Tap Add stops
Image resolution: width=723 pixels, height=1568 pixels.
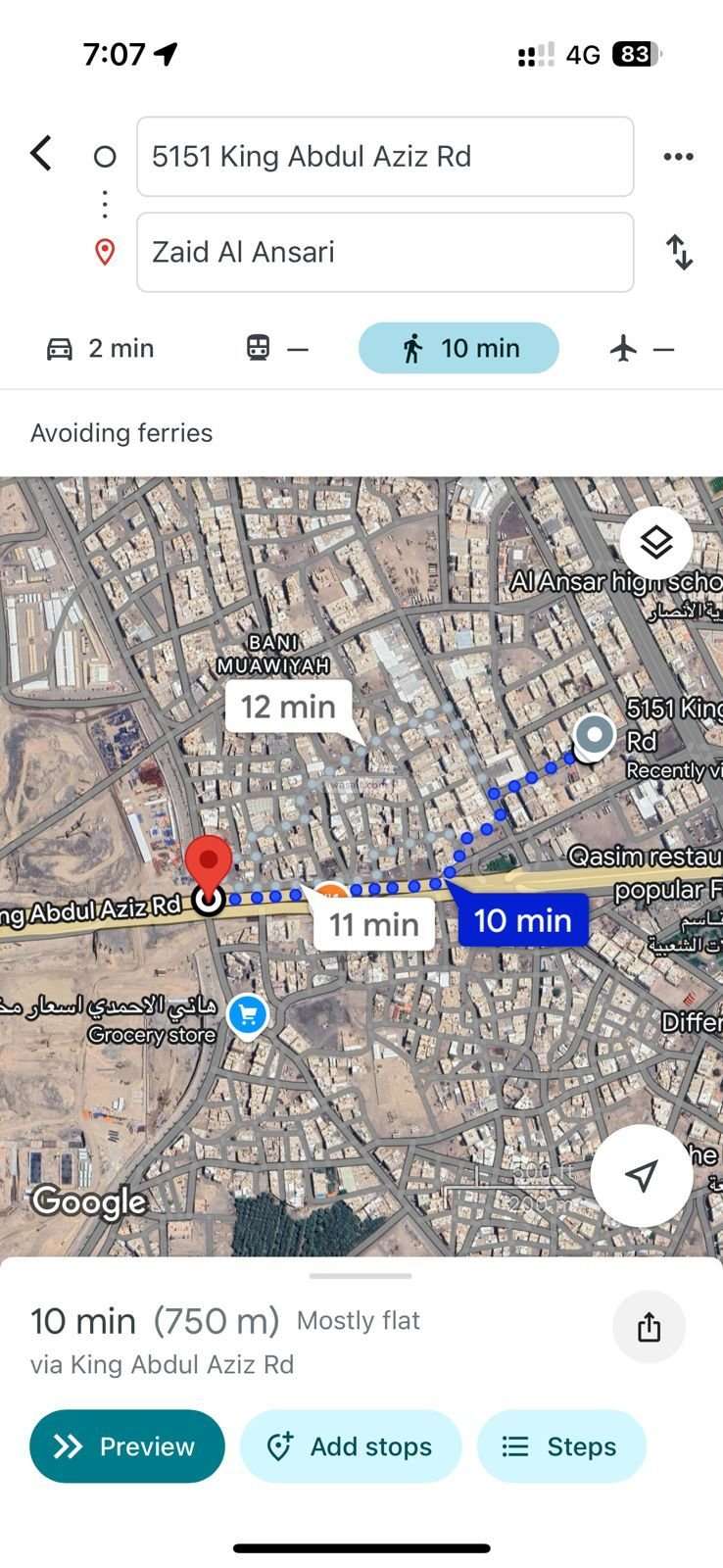click(x=351, y=1446)
